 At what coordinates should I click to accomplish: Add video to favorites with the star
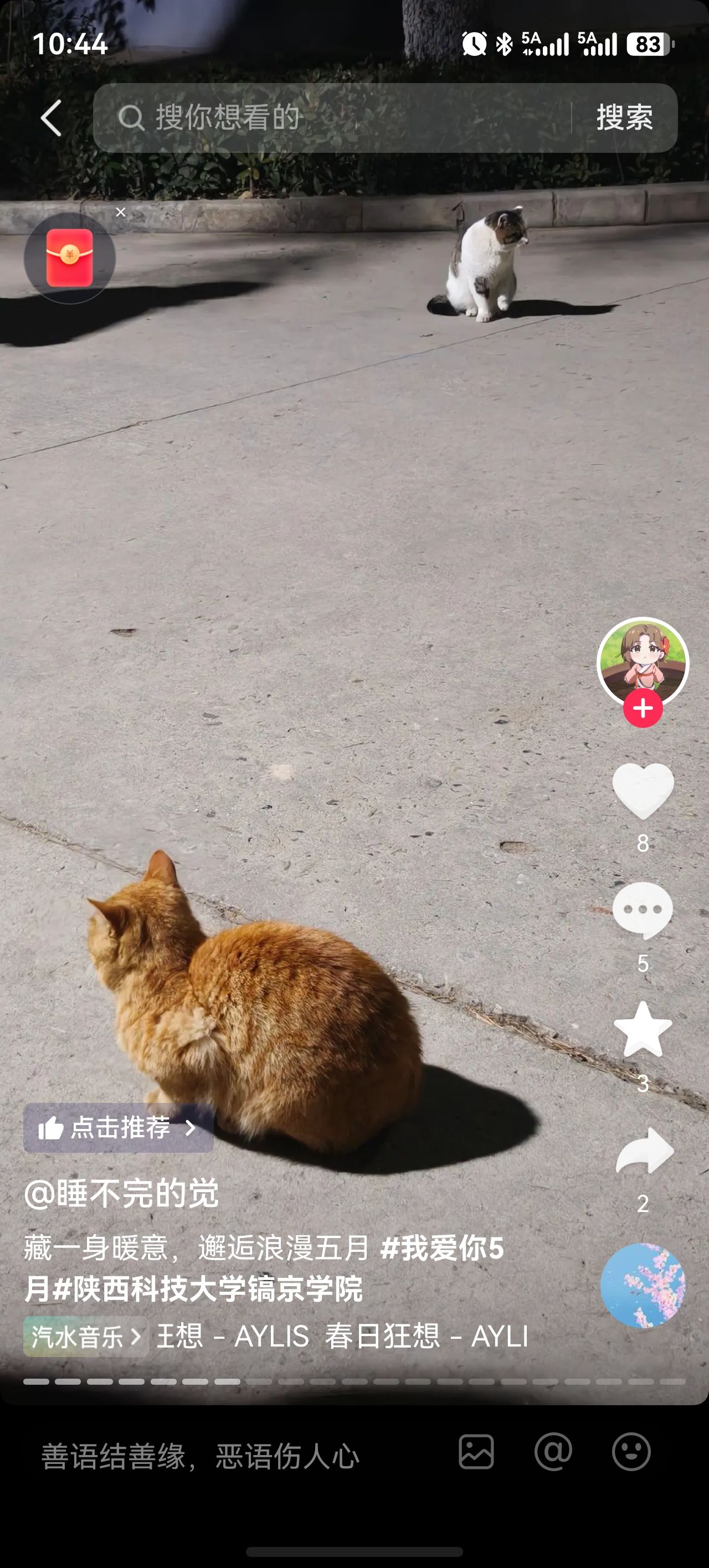643,1029
